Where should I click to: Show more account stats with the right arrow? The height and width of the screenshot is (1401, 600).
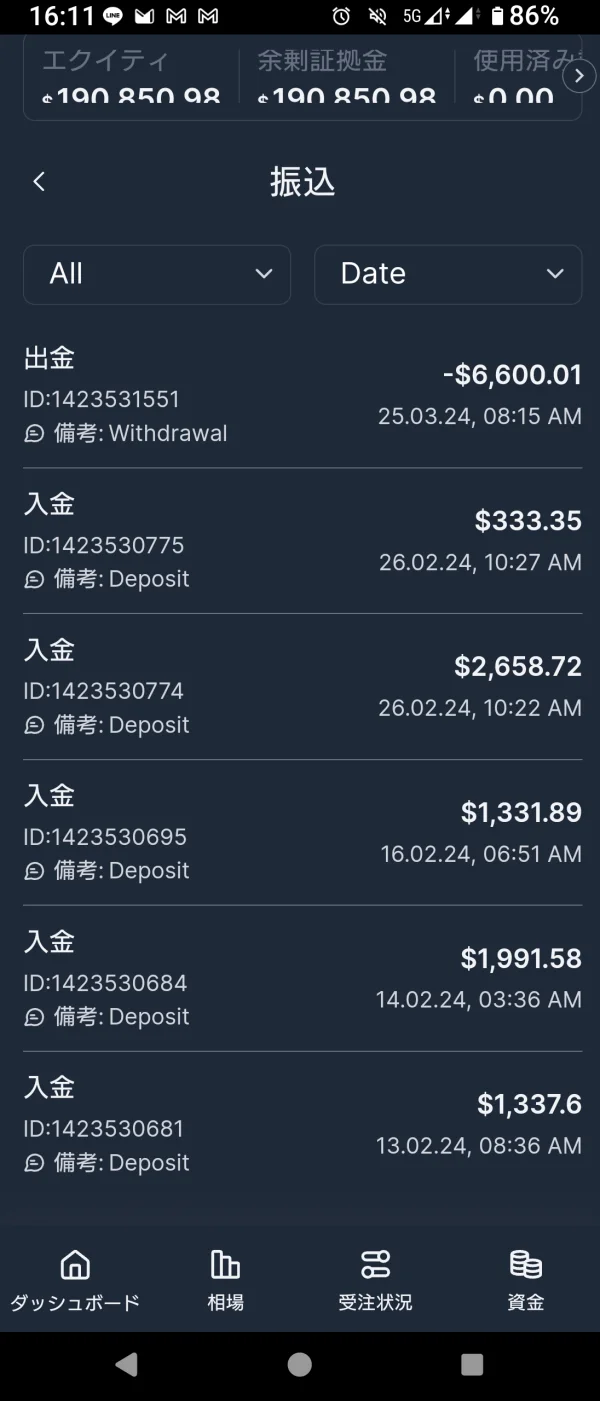click(579, 76)
